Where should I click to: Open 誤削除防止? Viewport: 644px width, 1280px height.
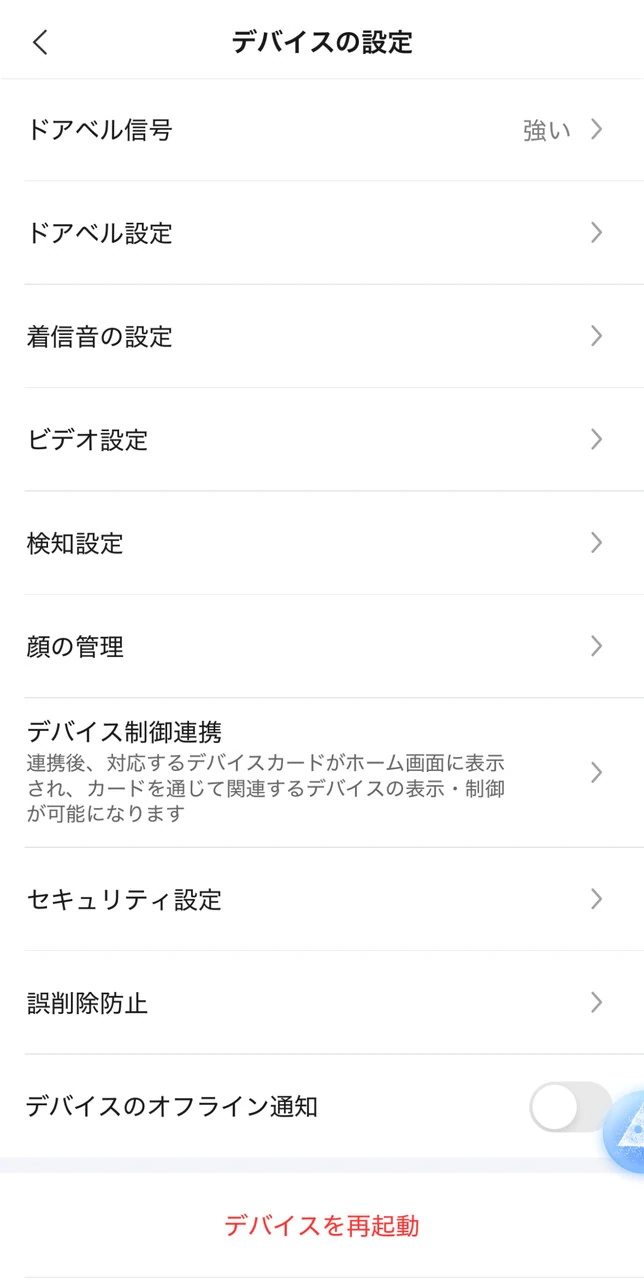321,1003
